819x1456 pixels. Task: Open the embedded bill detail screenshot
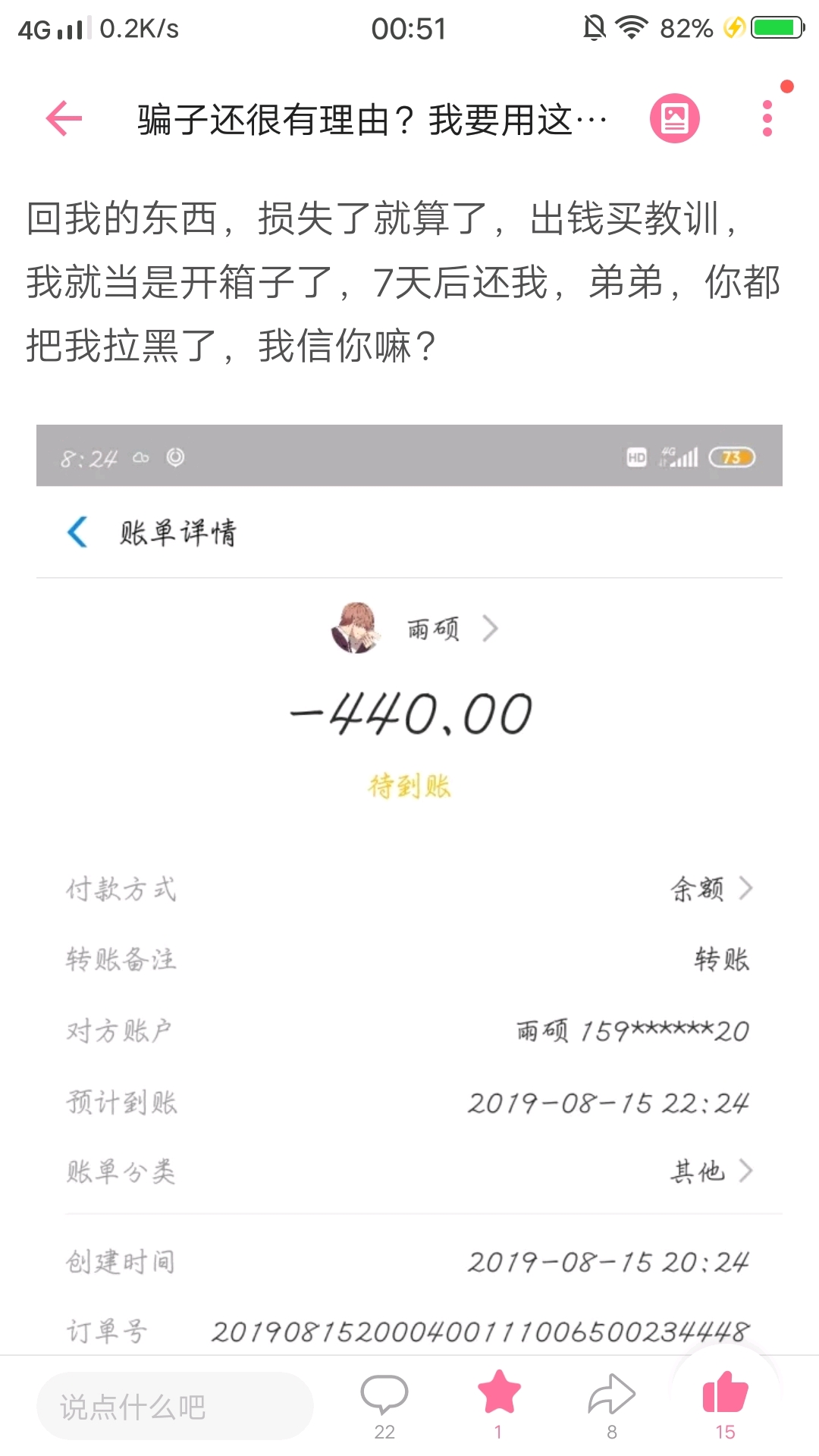(409, 887)
